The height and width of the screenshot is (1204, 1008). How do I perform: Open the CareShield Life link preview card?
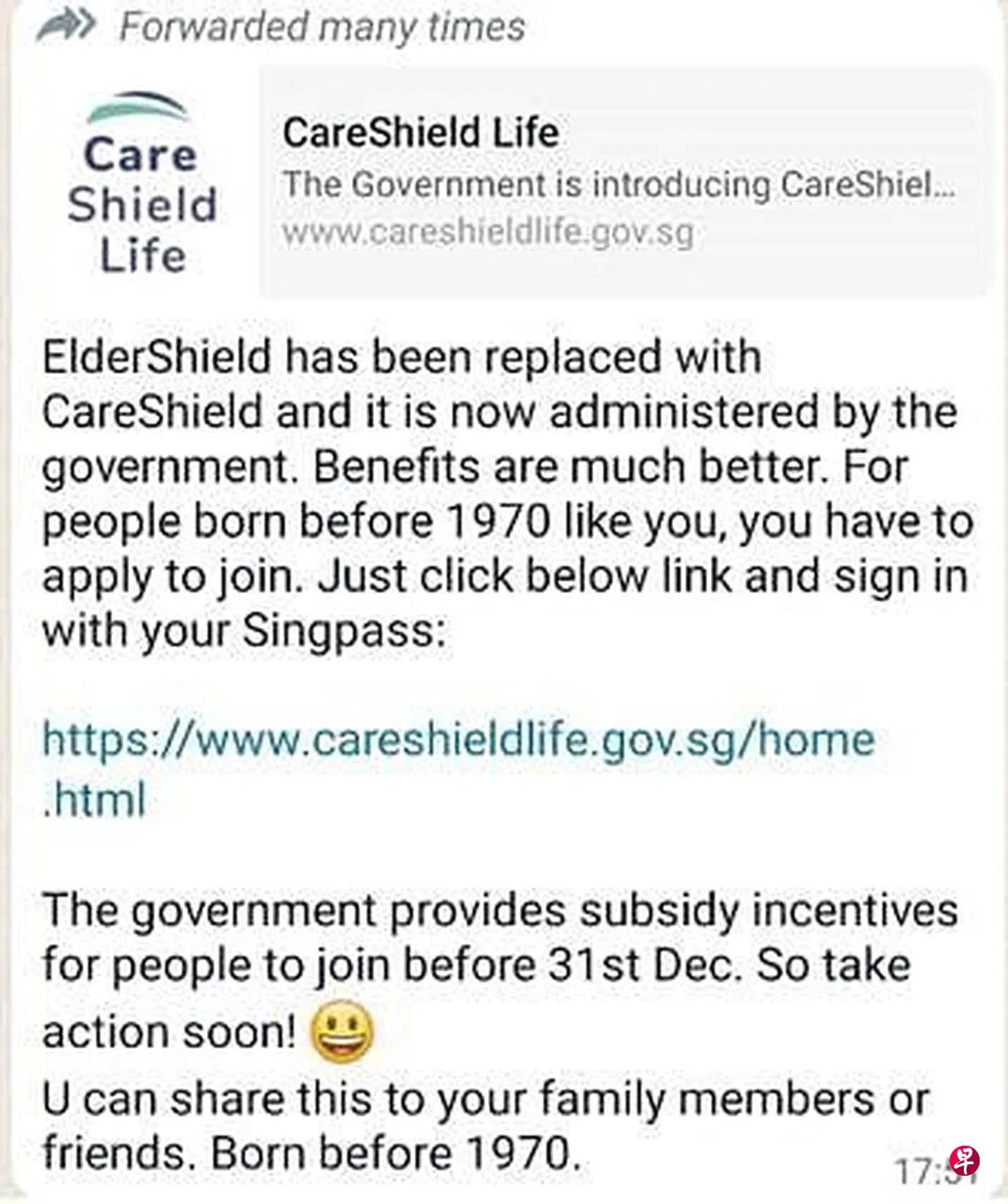(619, 183)
